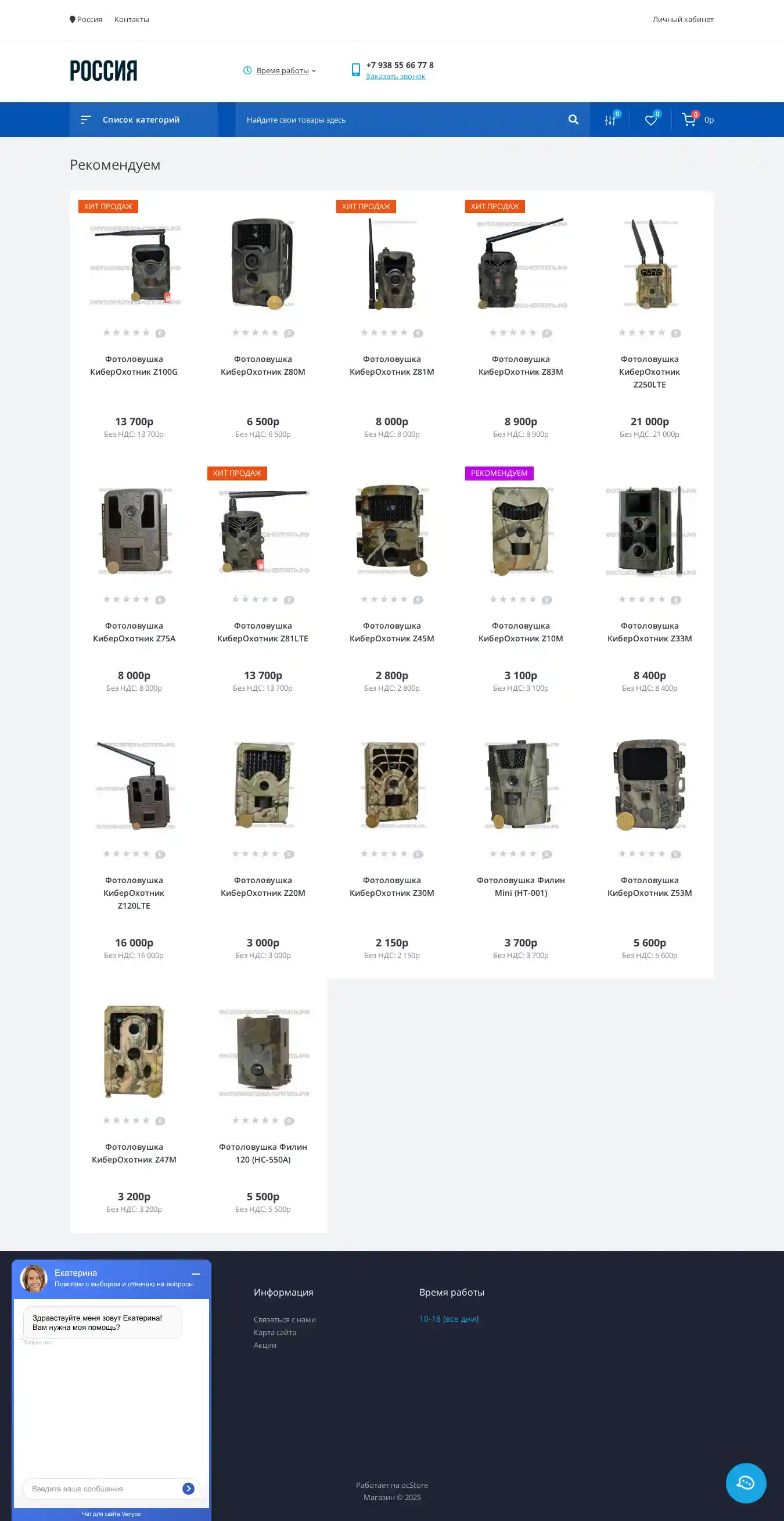View the КиберОхотник Z10M product
This screenshot has width=784, height=1521.
(520, 632)
